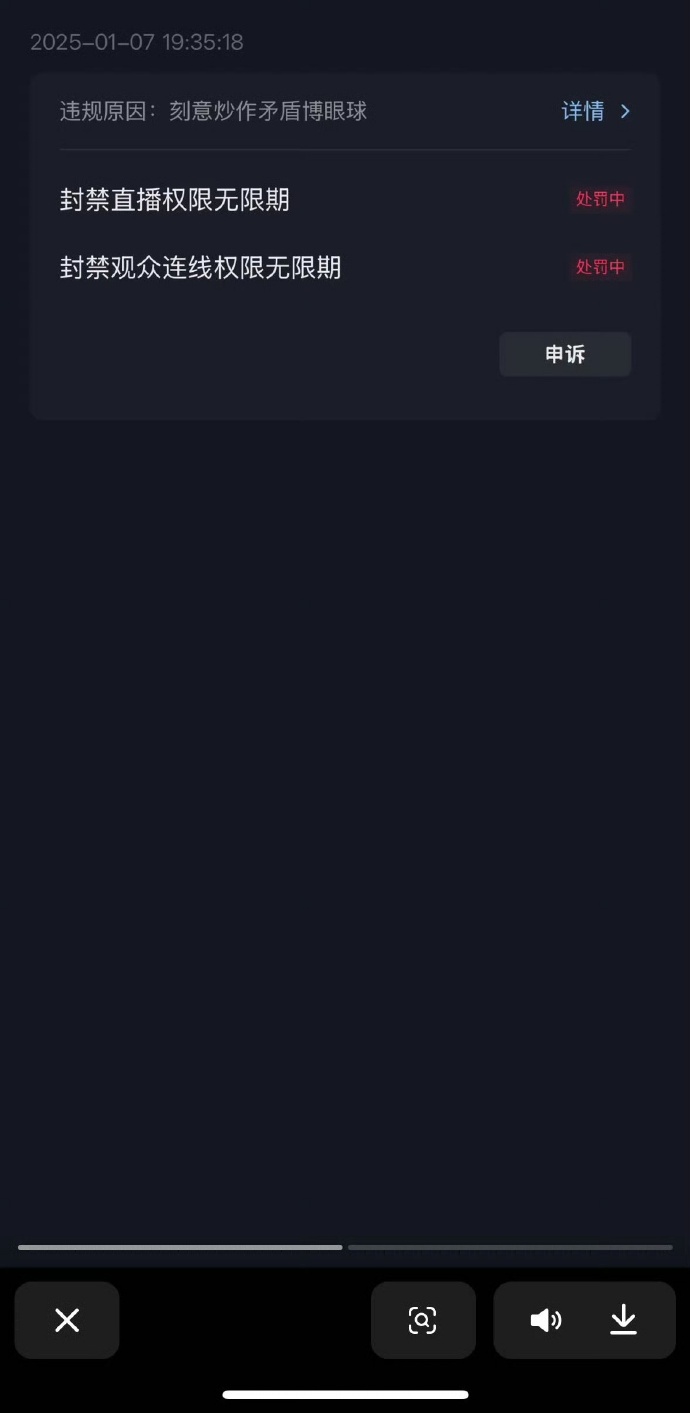Download this image with the arrow icon
The image size is (690, 1413).
point(623,1320)
